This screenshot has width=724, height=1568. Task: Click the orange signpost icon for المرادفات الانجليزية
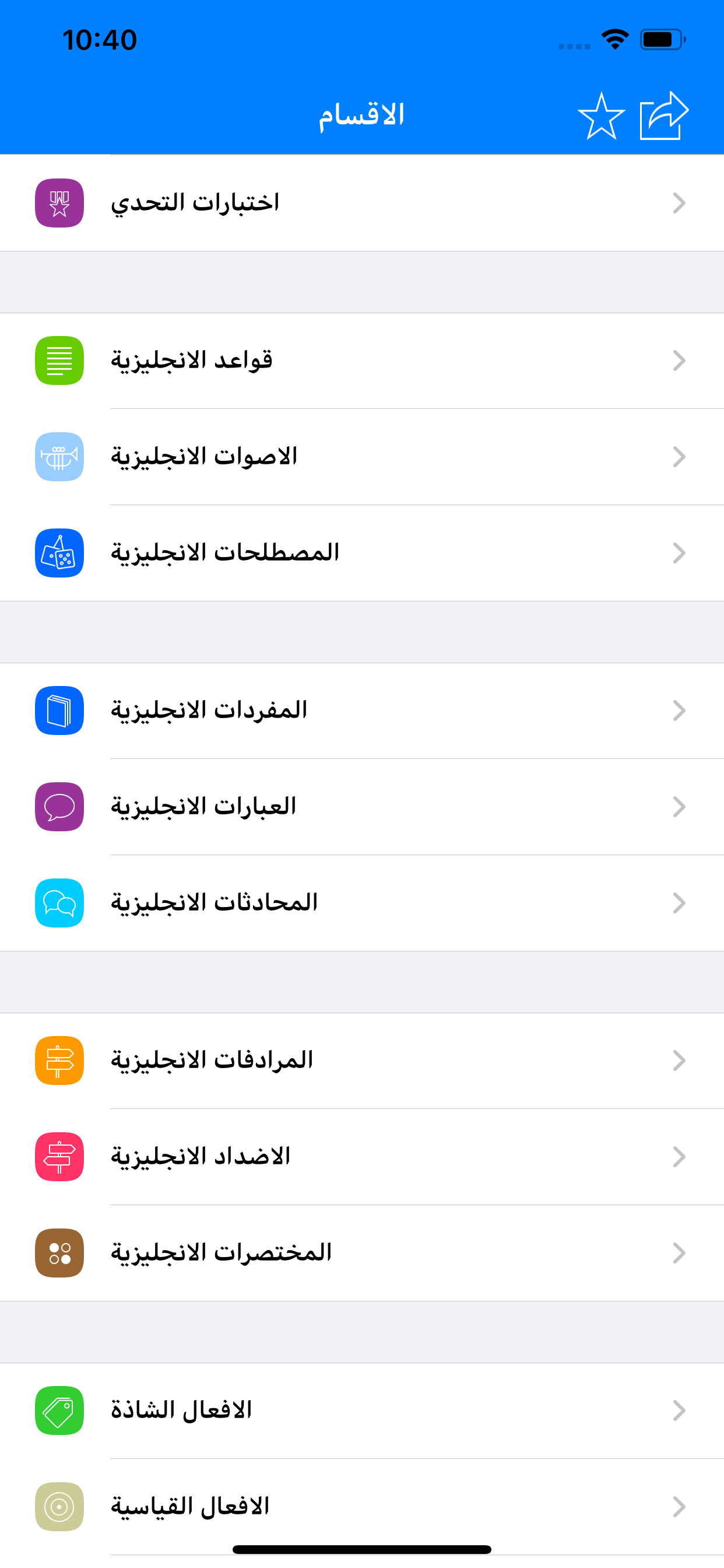[x=59, y=1060]
